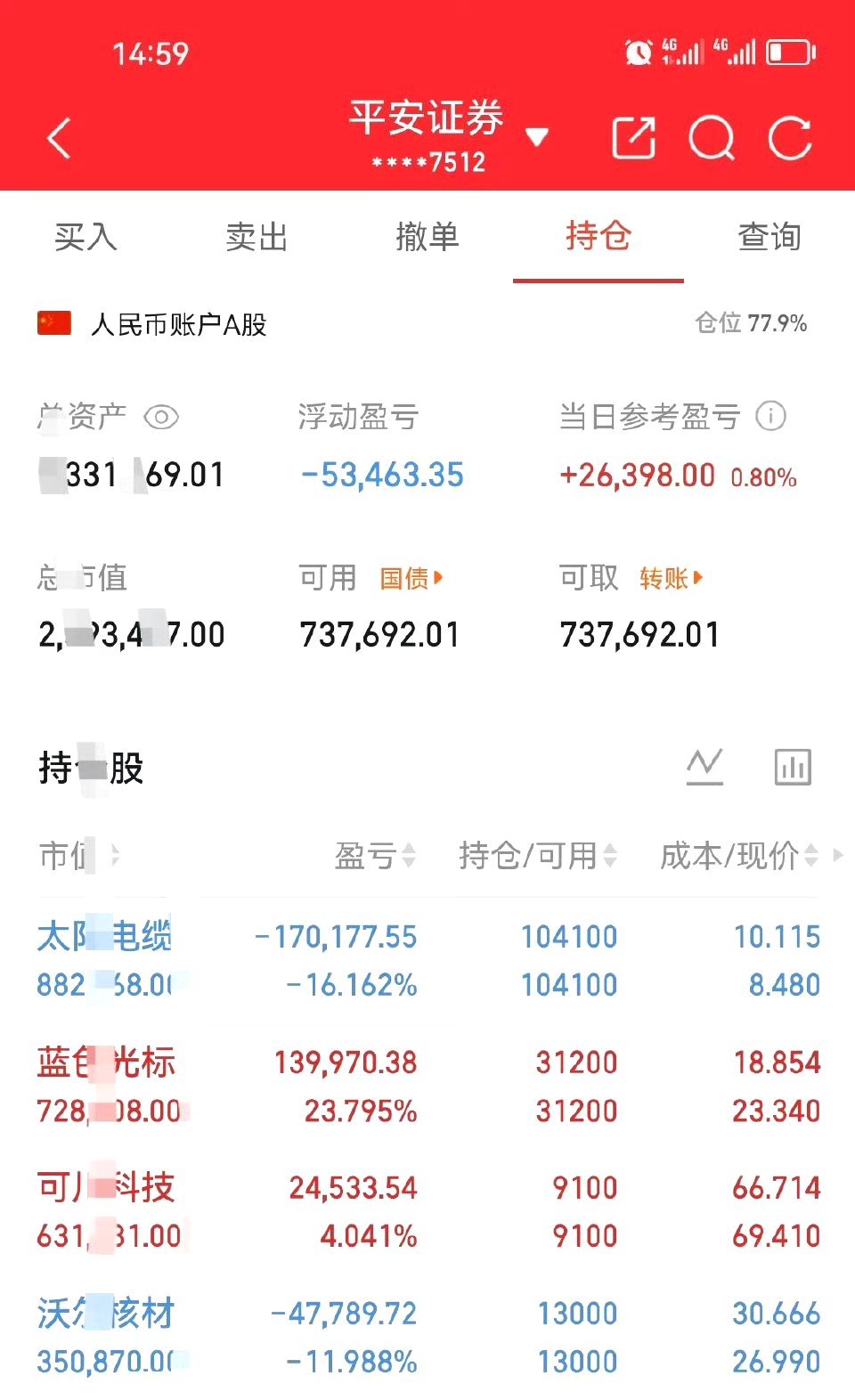Tap the alarm clock status bar icon
Screen dimensions: 855x1400
(x=638, y=52)
